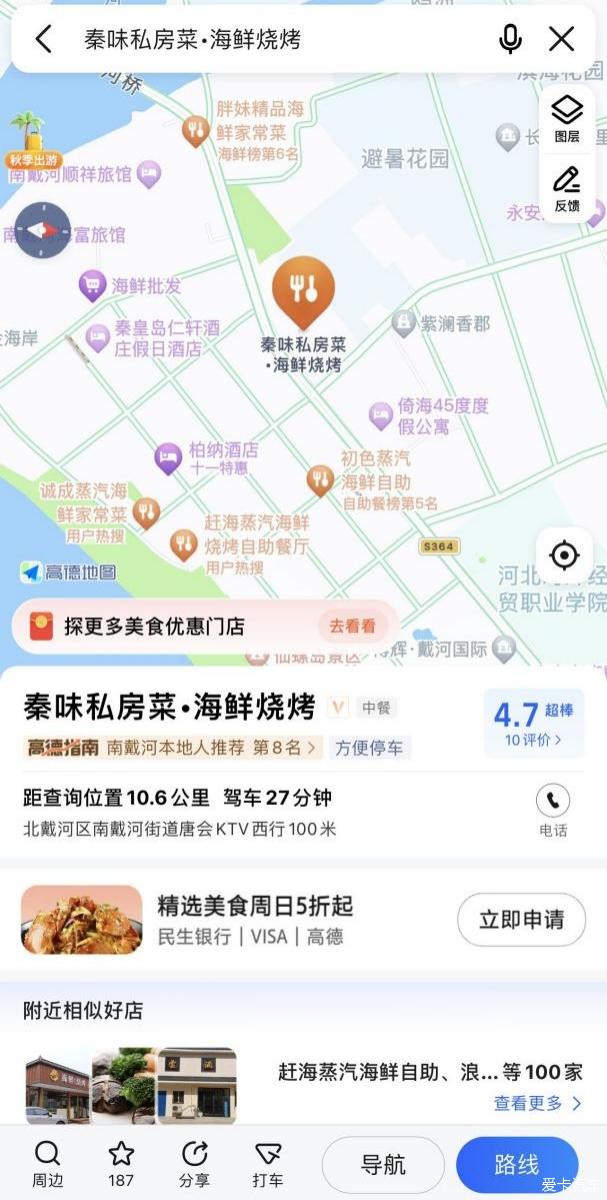Clear the search with the X icon
Image resolution: width=607 pixels, height=1200 pixels.
pos(562,39)
